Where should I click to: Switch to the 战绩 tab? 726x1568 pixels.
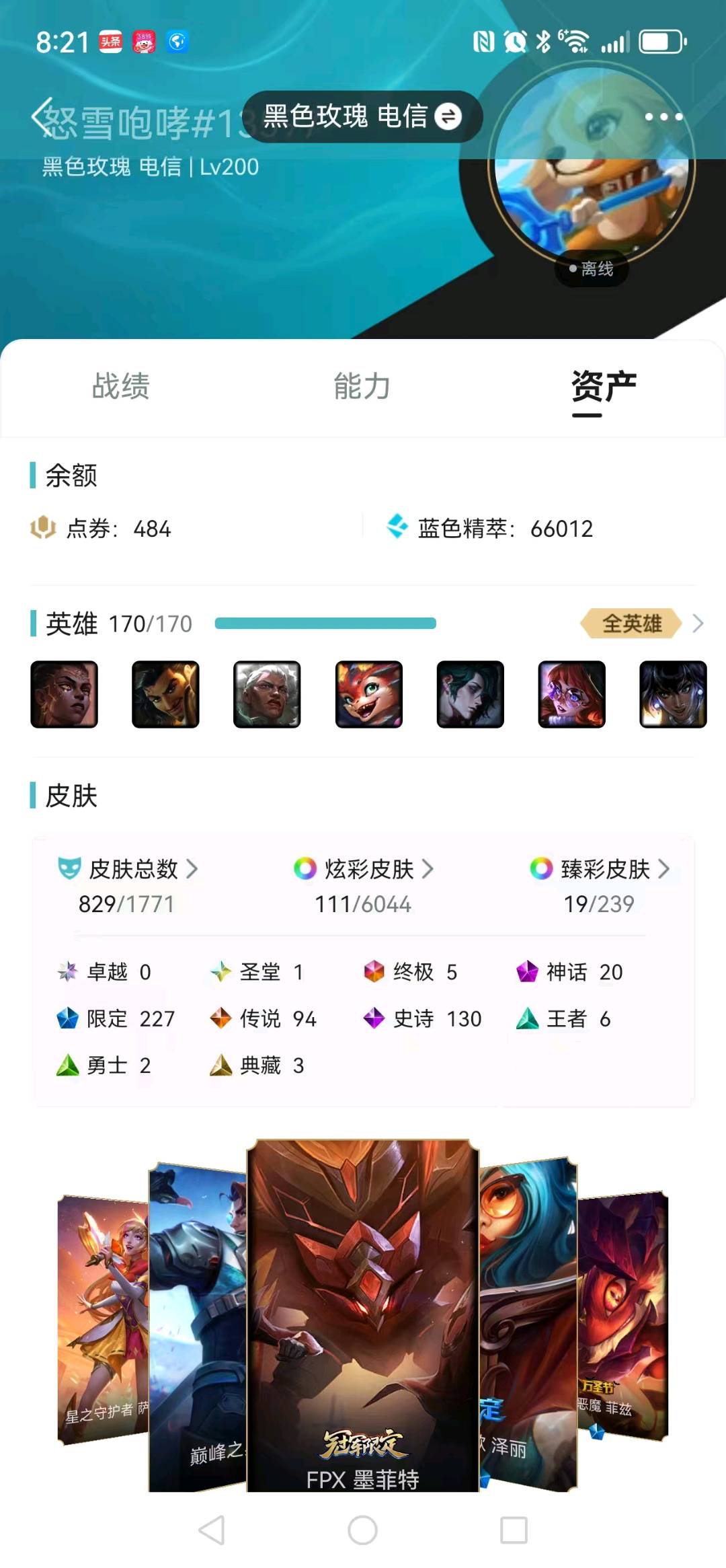pos(121,387)
